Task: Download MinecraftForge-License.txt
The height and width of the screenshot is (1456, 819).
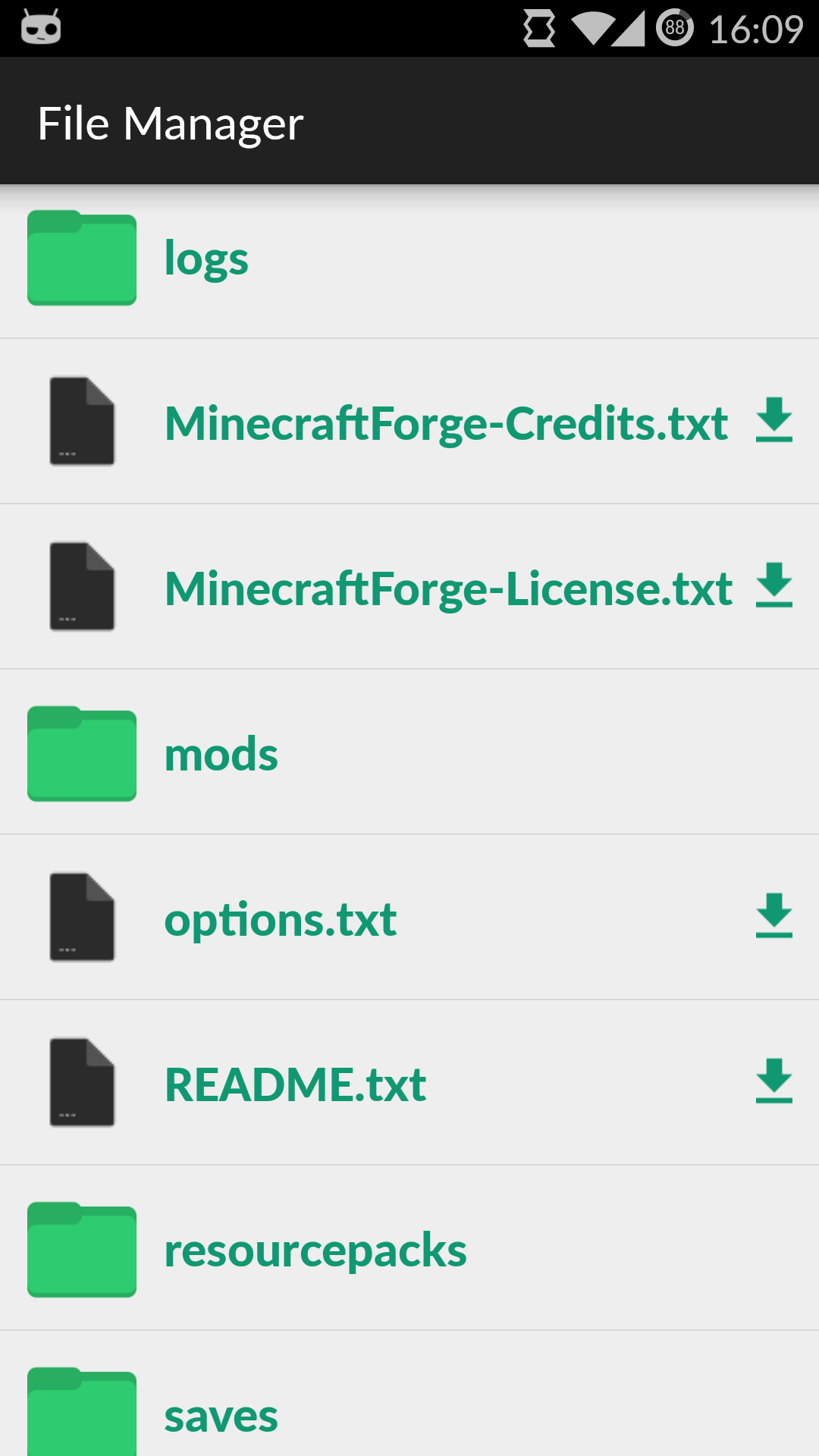Action: (x=773, y=585)
